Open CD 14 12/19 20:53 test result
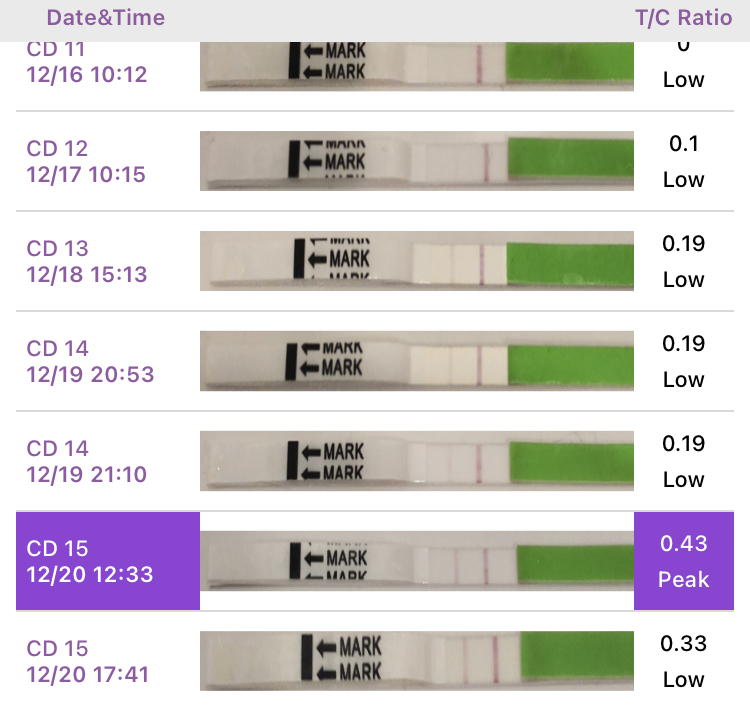750x709 pixels. (375, 361)
